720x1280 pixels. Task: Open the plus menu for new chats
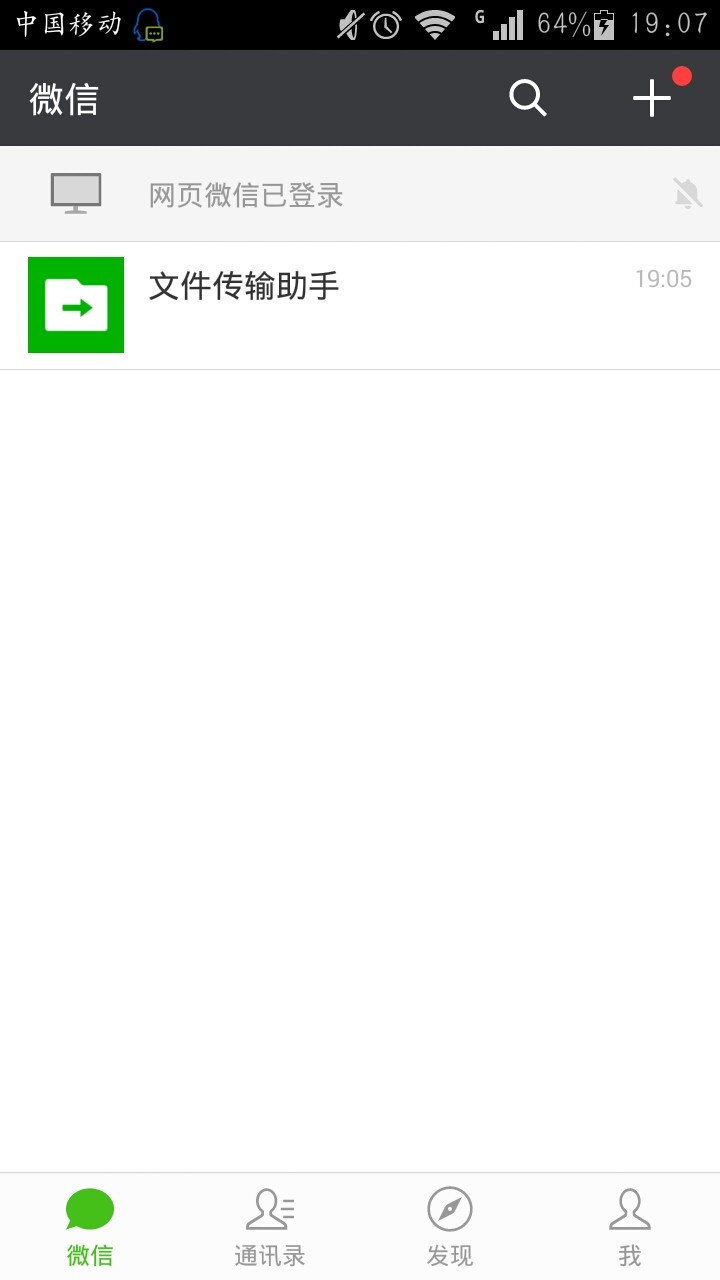[x=652, y=98]
